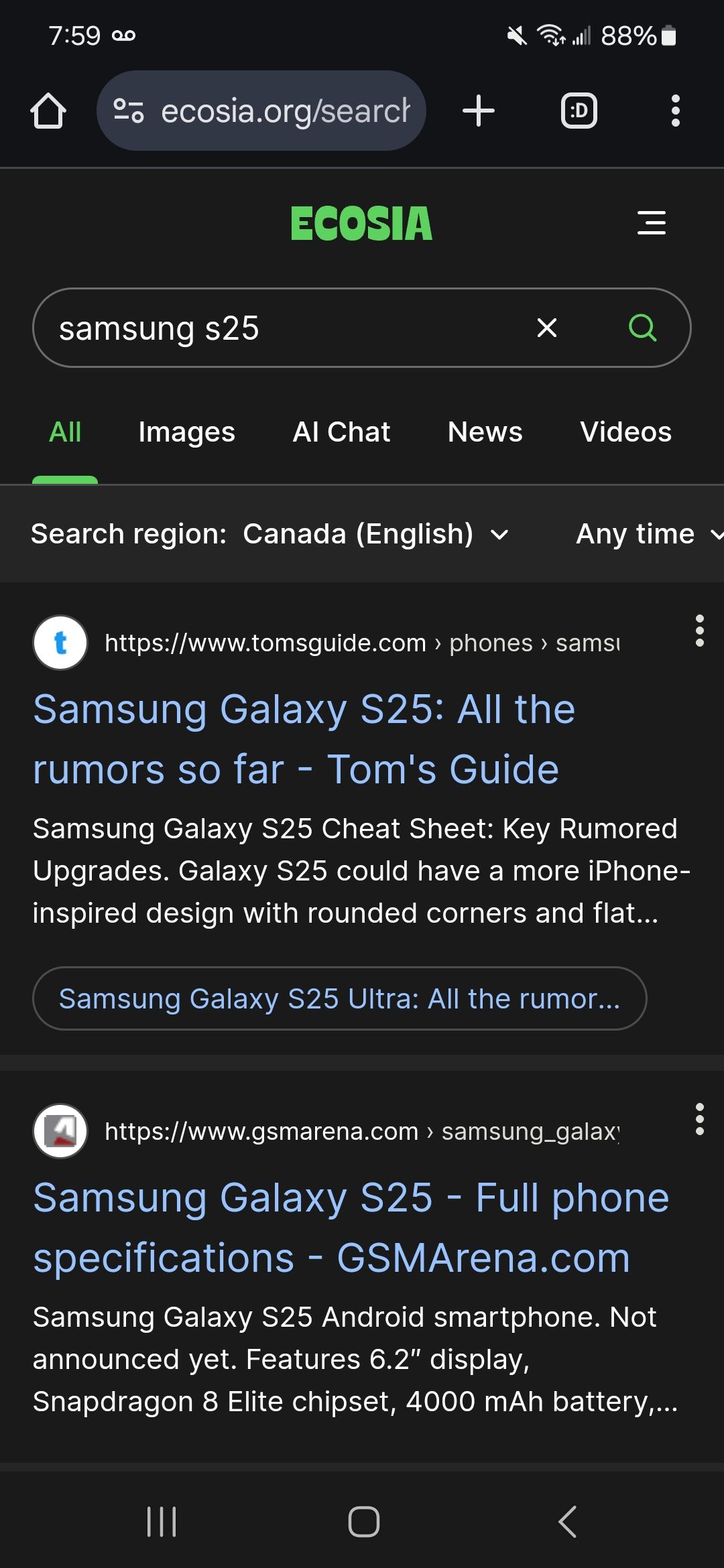Viewport: 724px width, 1568px height.
Task: Open more options for the Tom's Guide result
Action: pyautogui.click(x=699, y=631)
